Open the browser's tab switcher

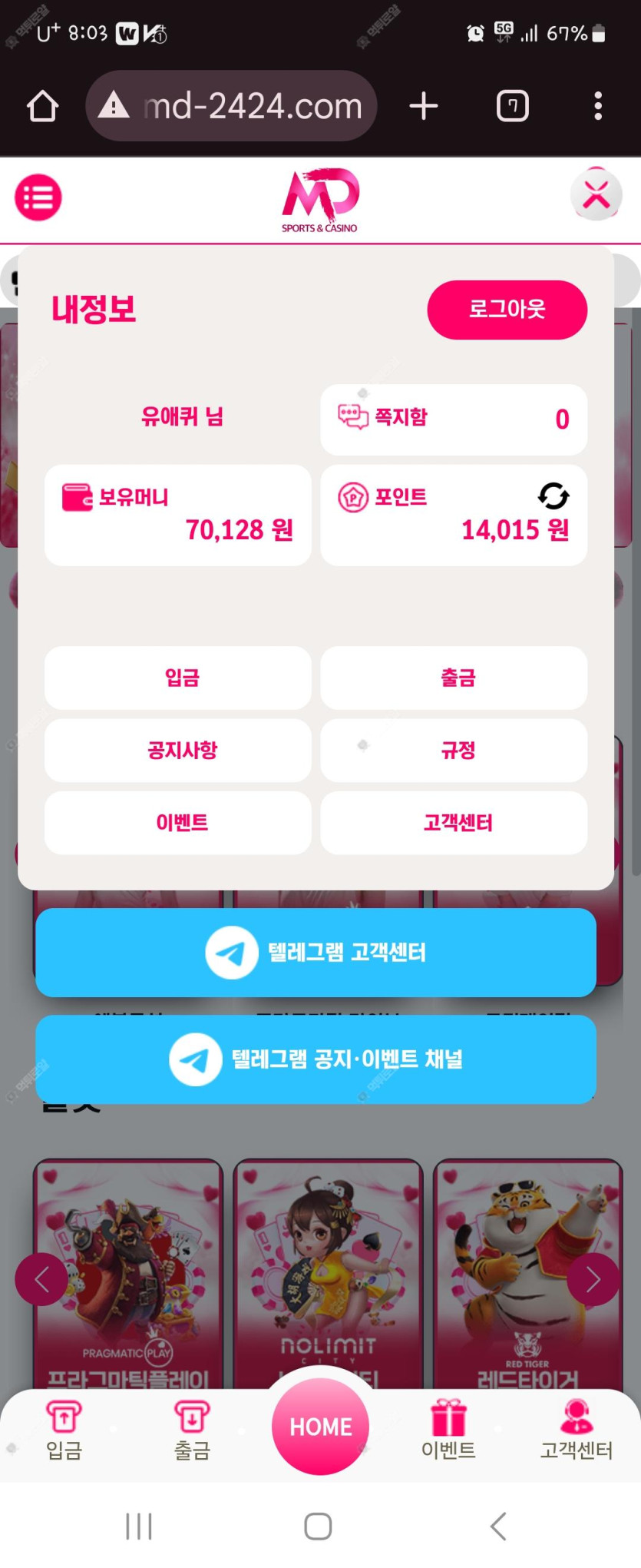click(512, 106)
